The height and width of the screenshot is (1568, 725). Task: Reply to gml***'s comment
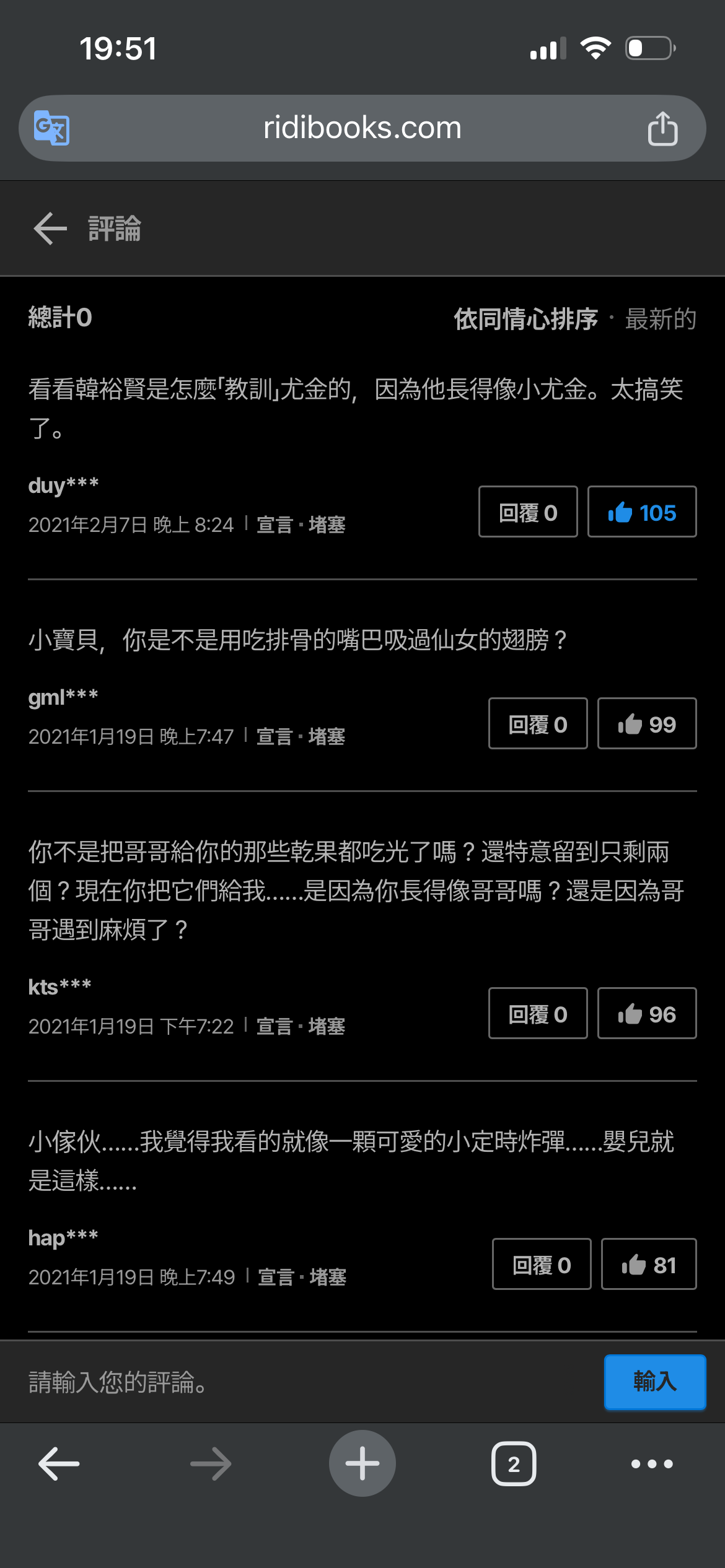[537, 723]
